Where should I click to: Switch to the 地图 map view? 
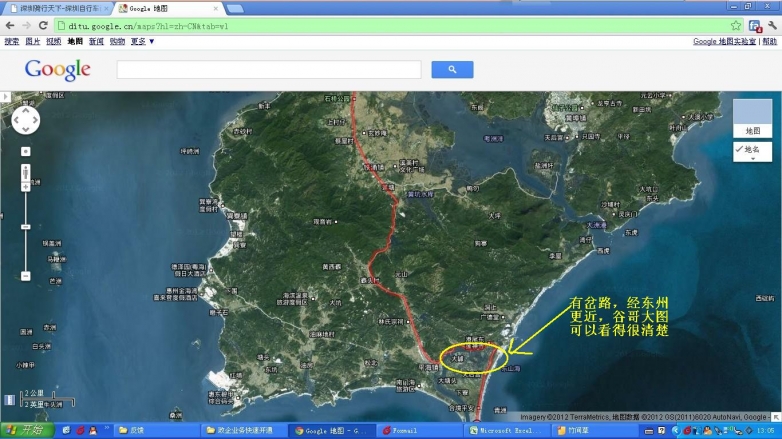(752, 118)
